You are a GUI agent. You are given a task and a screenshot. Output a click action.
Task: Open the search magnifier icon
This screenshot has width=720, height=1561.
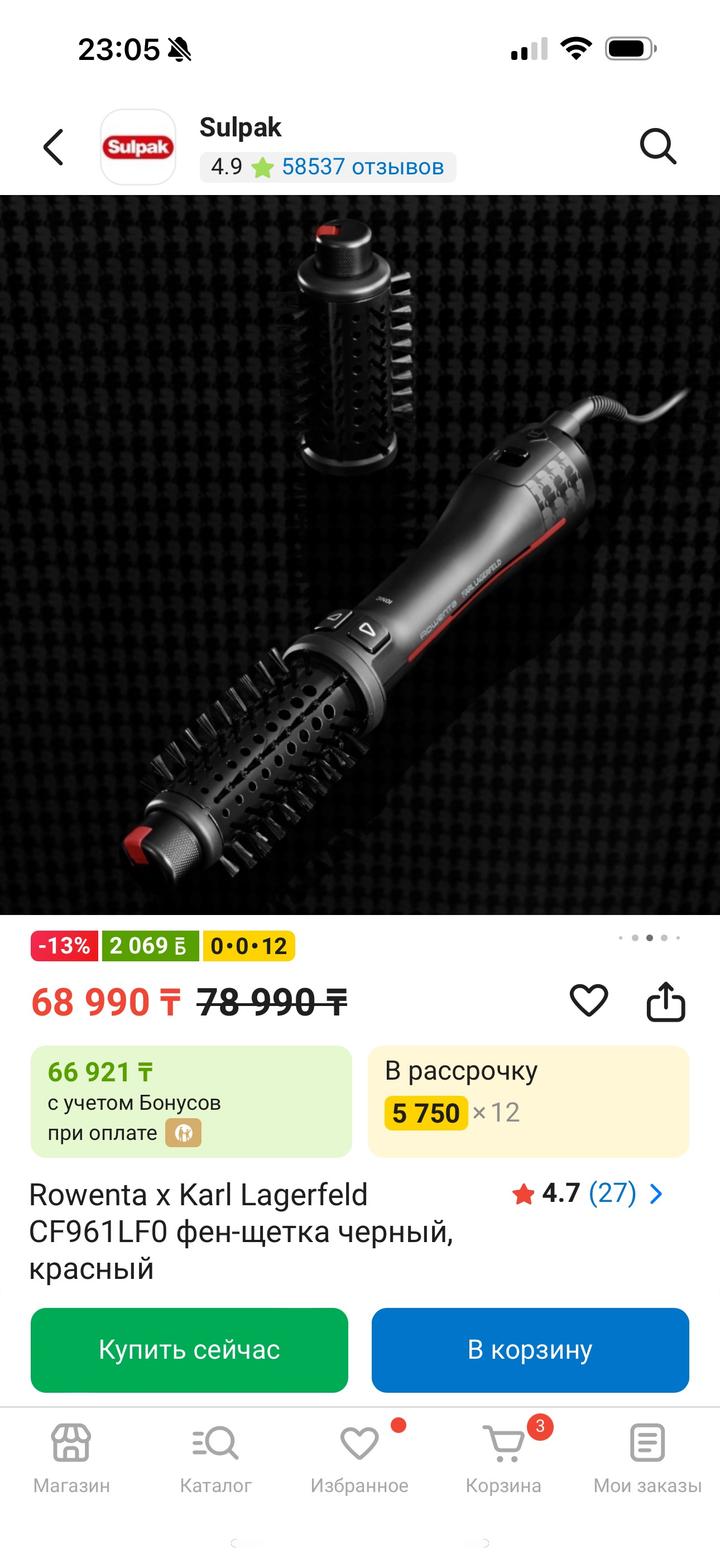tap(658, 147)
